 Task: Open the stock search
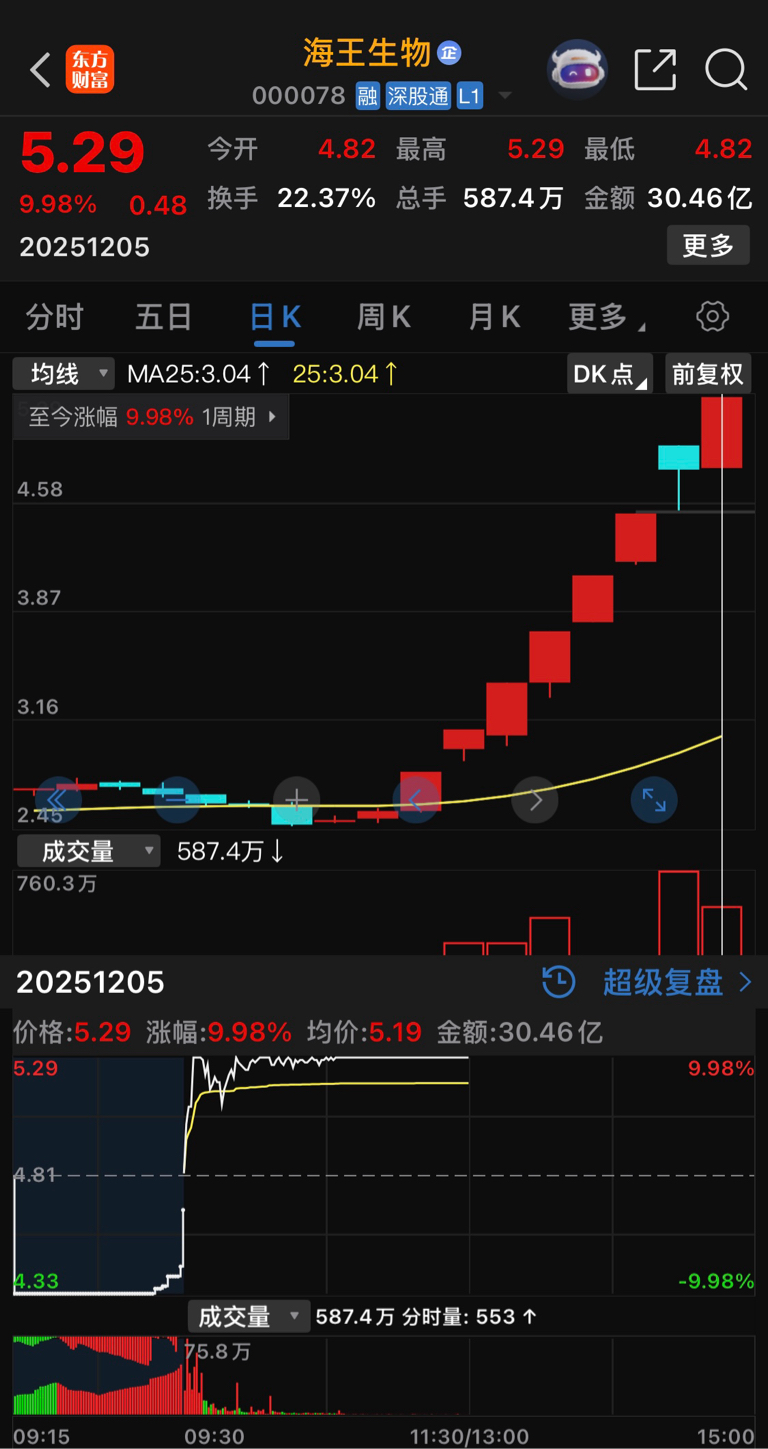[x=725, y=70]
